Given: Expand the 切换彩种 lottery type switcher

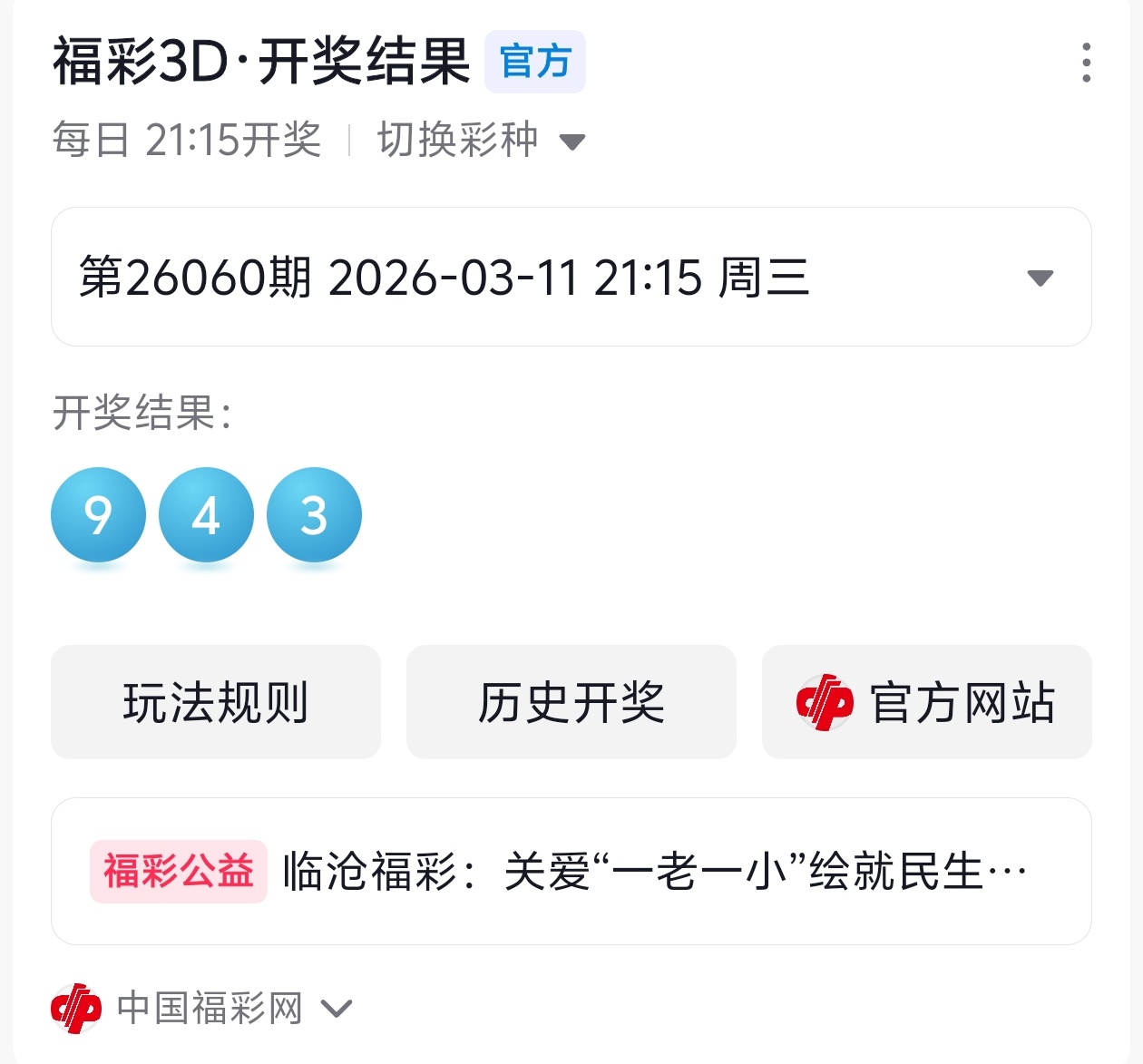Looking at the screenshot, I should [x=481, y=141].
